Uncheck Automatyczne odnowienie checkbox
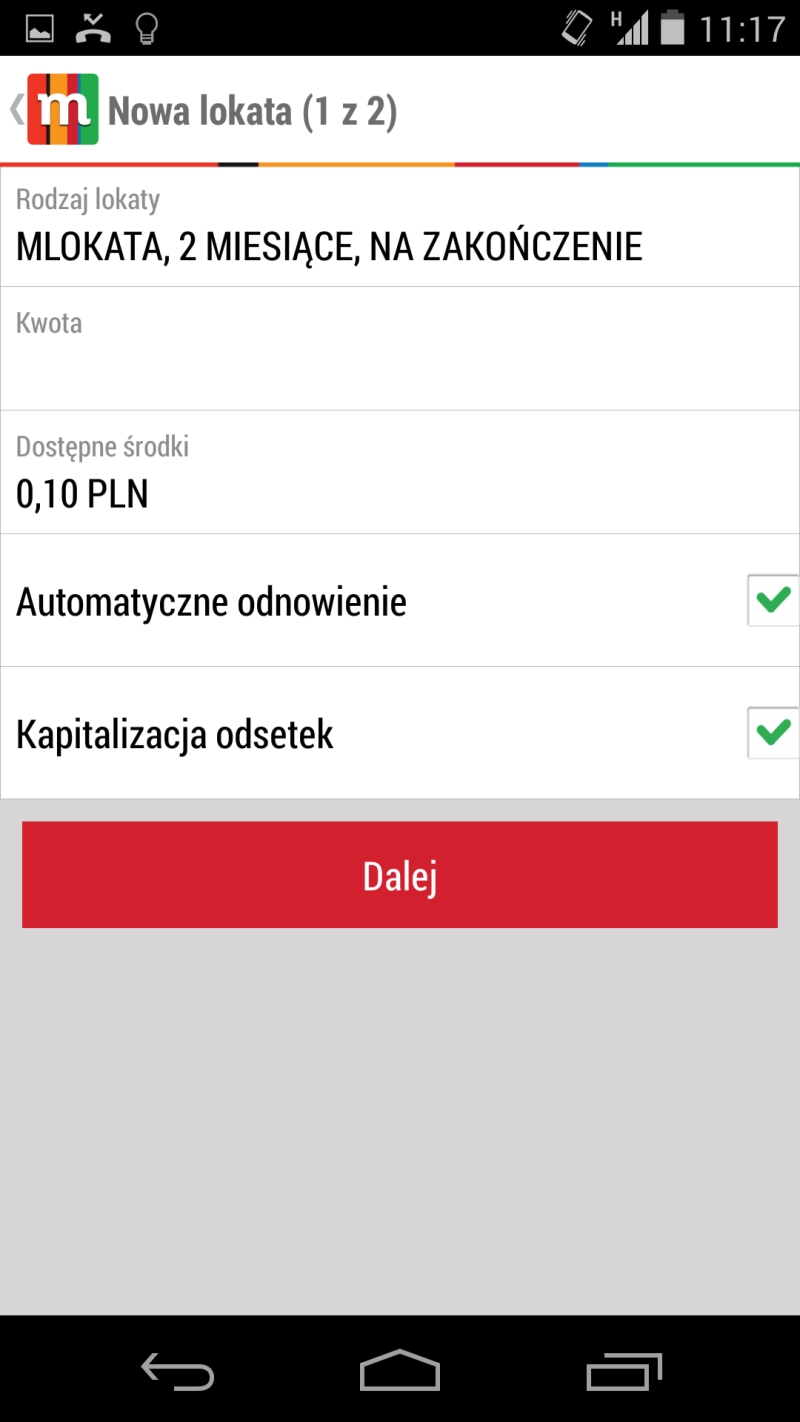This screenshot has height=1422, width=800. point(772,601)
